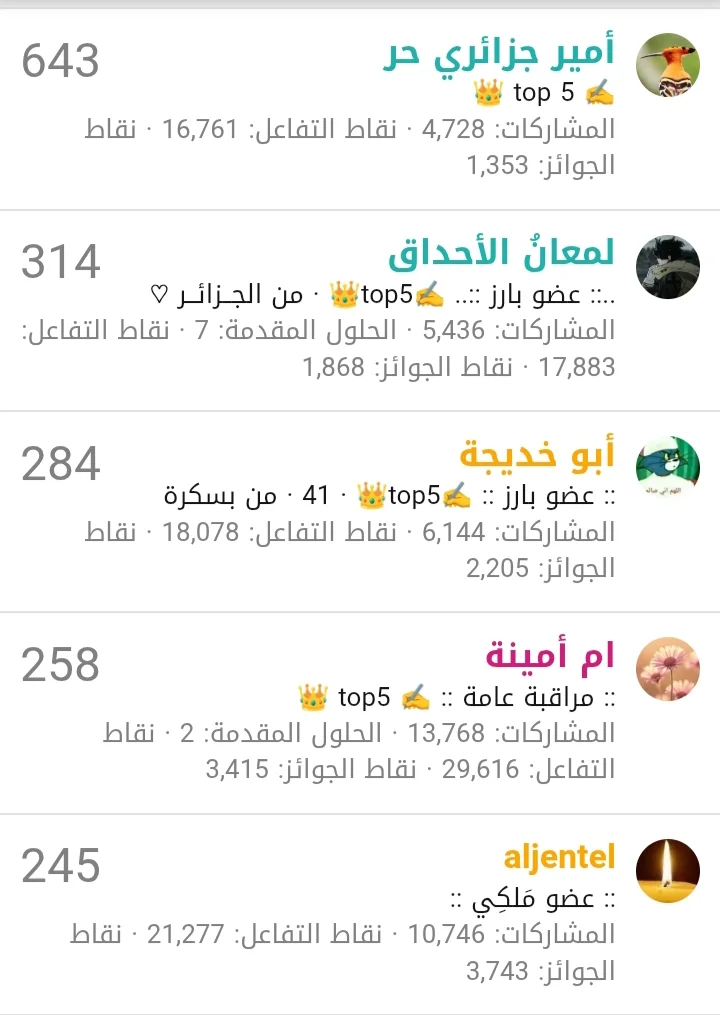Tap the candle avatar of aljentel

tap(667, 870)
